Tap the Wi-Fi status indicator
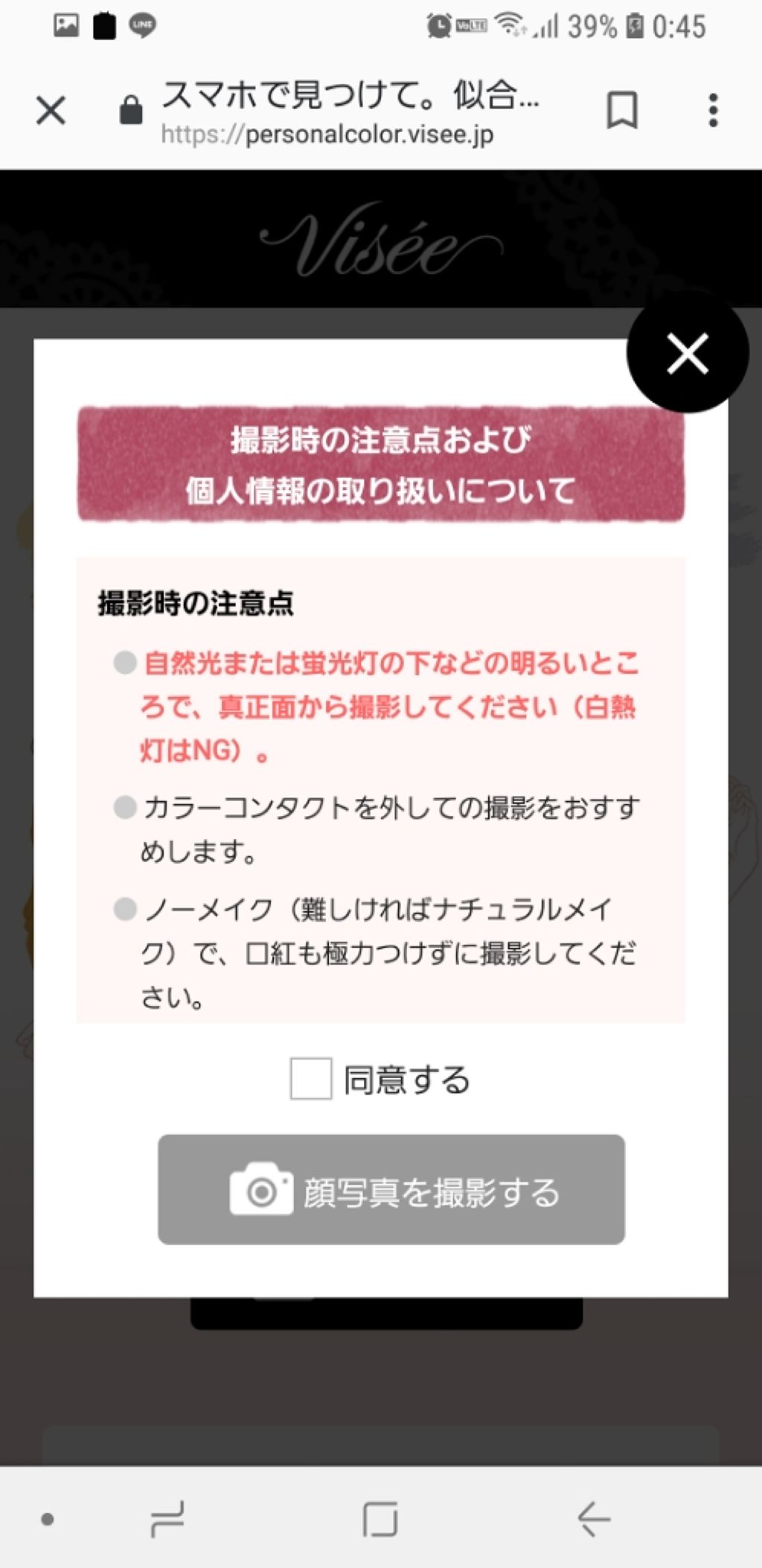762x1568 pixels. click(510, 24)
